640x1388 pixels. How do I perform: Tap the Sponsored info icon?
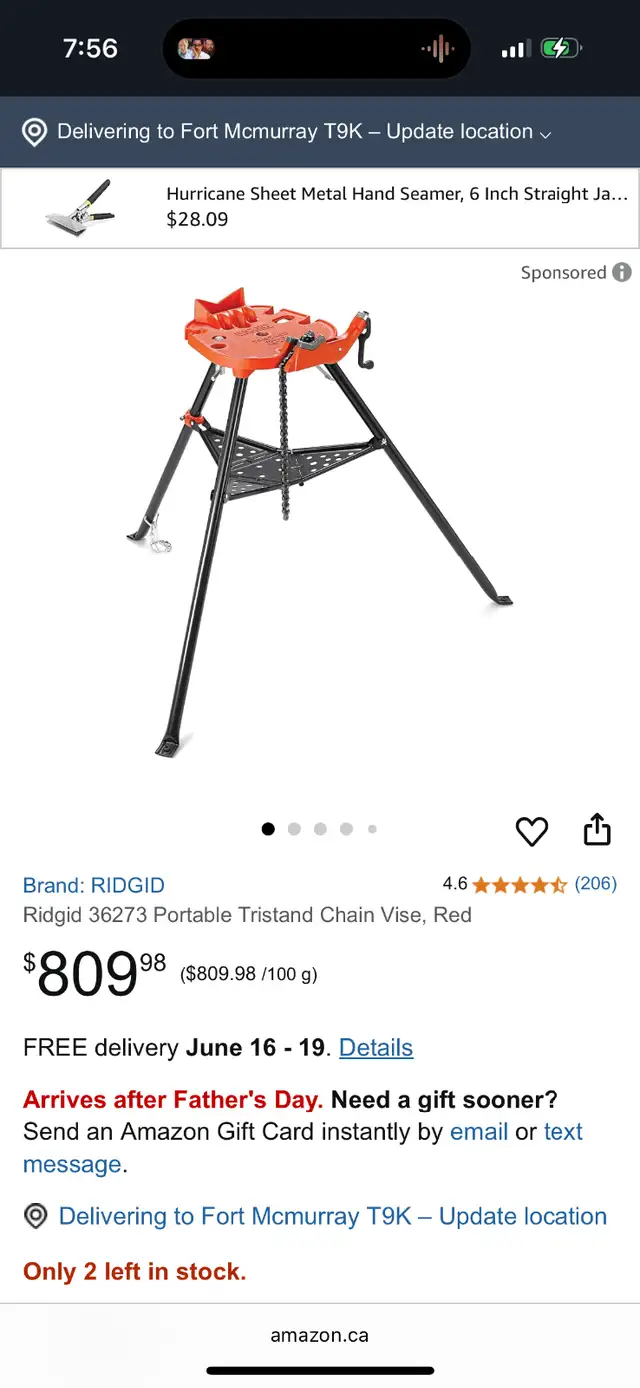[x=622, y=272]
